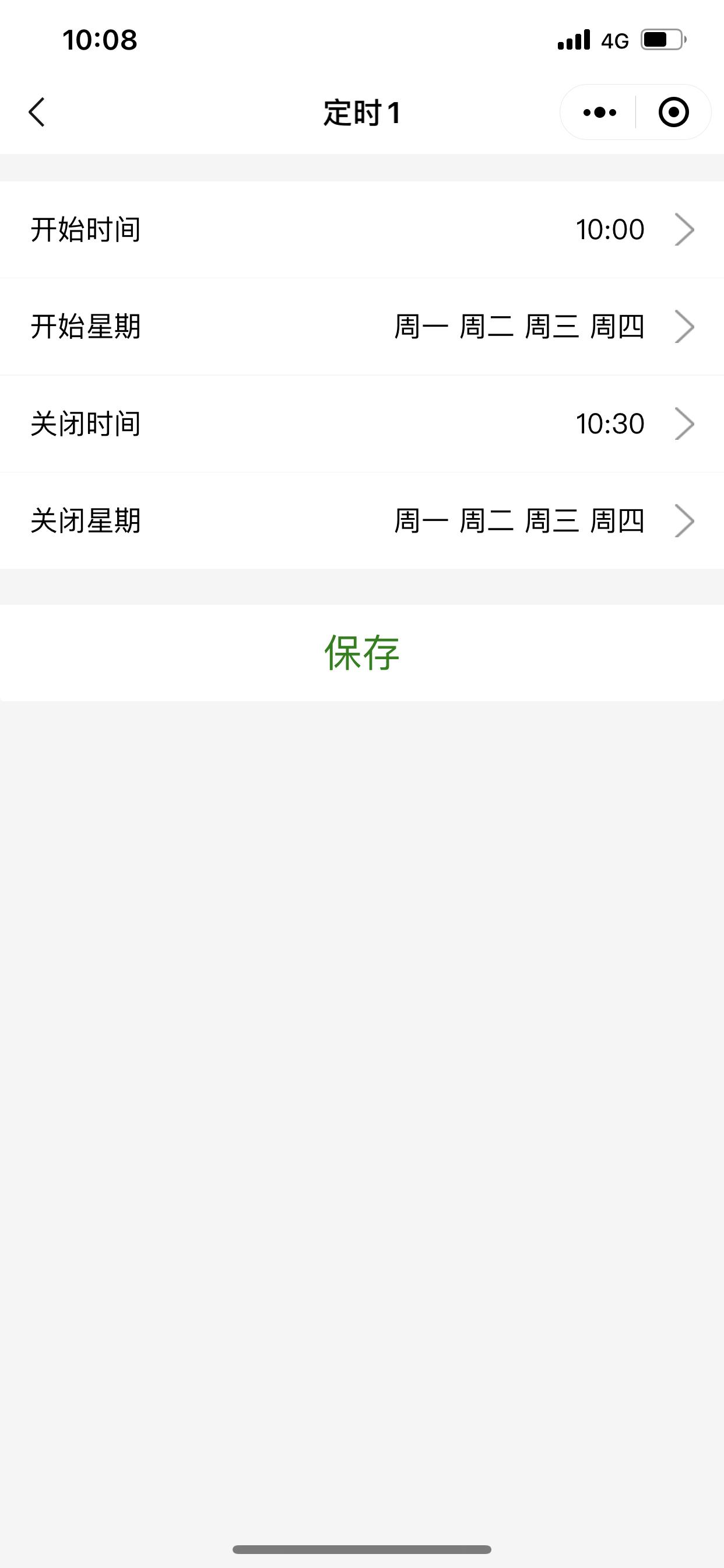Tap 周二 under 开始星期
The image size is (724, 1568).
[487, 326]
